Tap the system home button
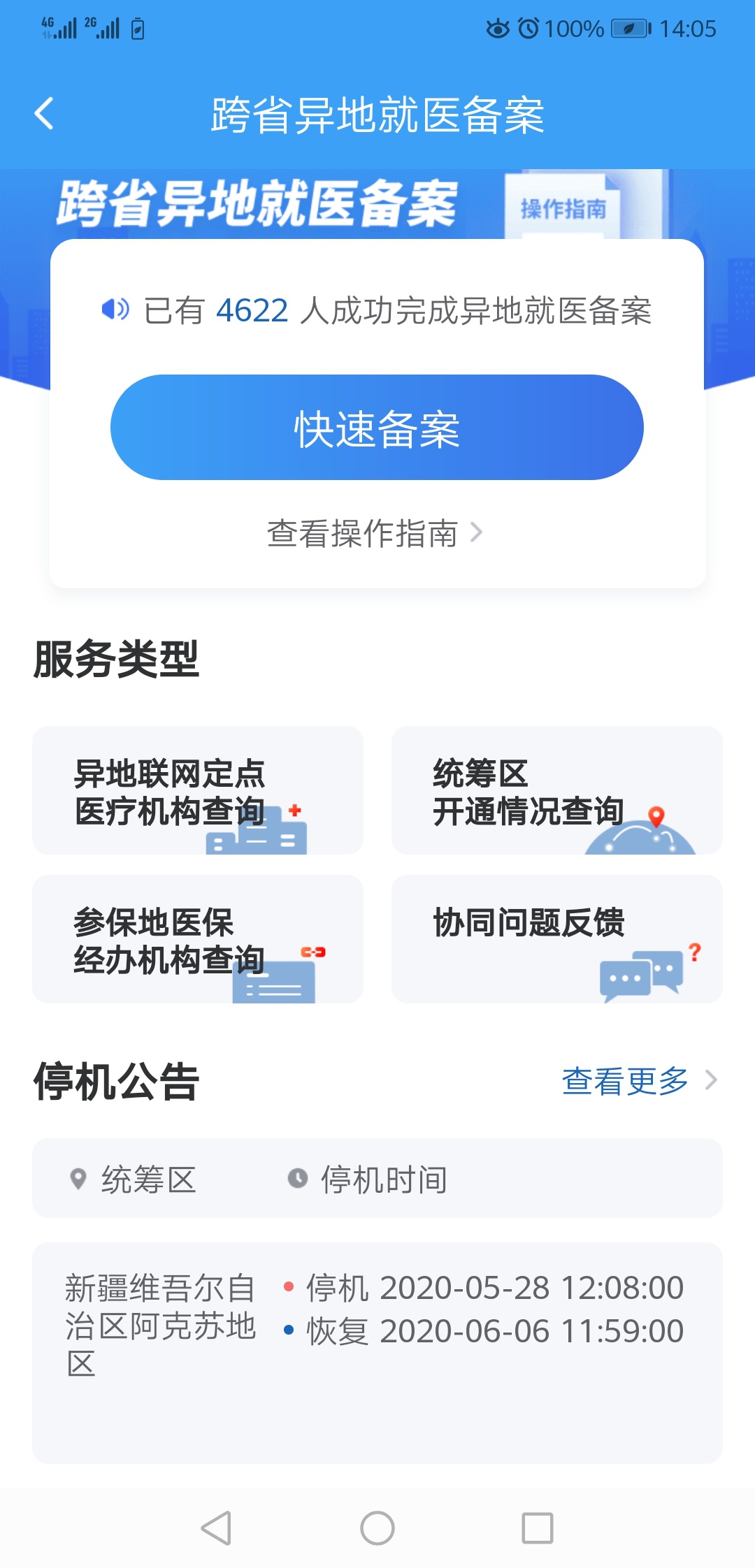 click(x=377, y=1528)
